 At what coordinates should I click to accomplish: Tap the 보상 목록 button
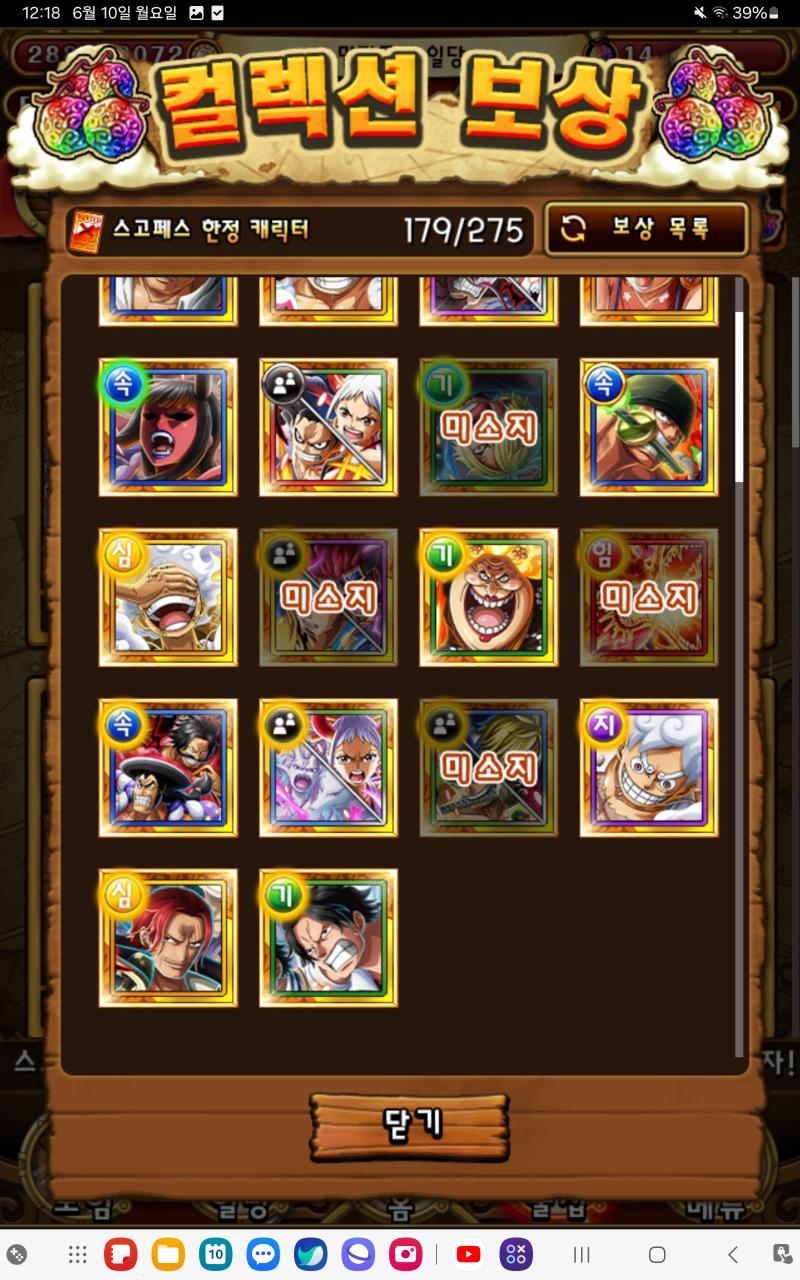click(x=647, y=229)
